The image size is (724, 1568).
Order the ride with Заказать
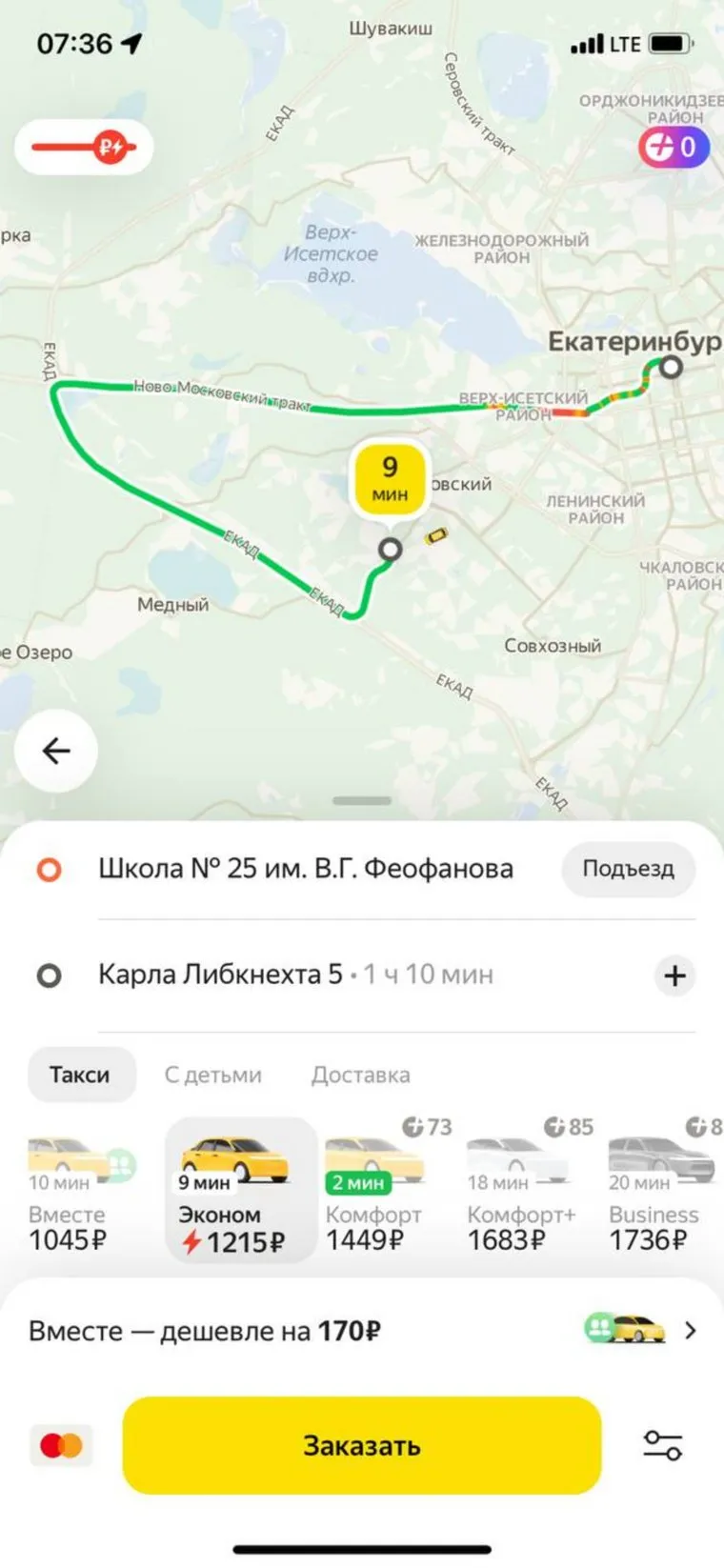click(x=362, y=1445)
